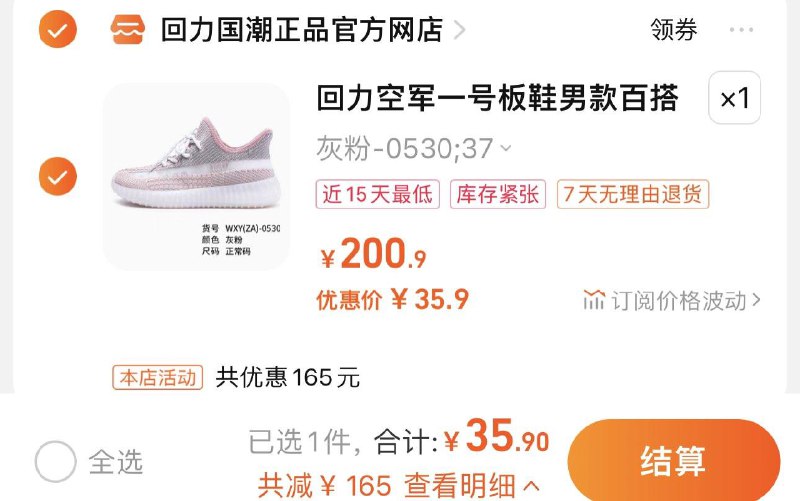Uncheck the 回力国潮正品官方网店 store checkbox
This screenshot has height=501, width=800.
click(x=57, y=30)
